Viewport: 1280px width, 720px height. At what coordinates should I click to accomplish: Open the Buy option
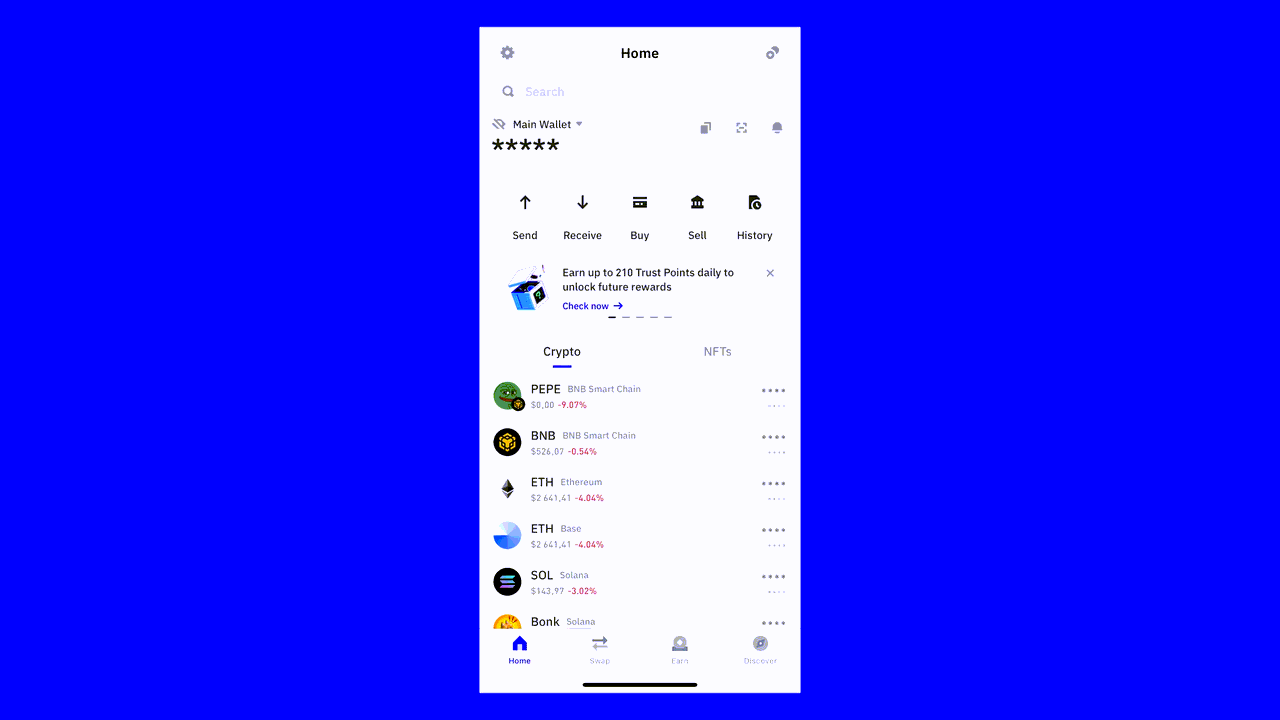[x=640, y=216]
